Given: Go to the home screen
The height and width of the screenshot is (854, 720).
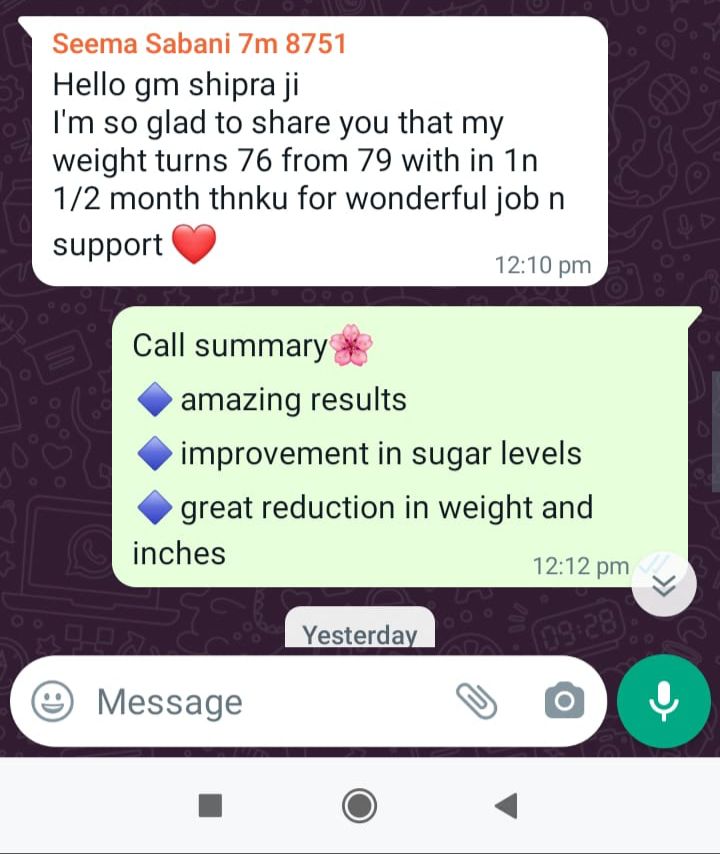Looking at the screenshot, I should coord(359,805).
